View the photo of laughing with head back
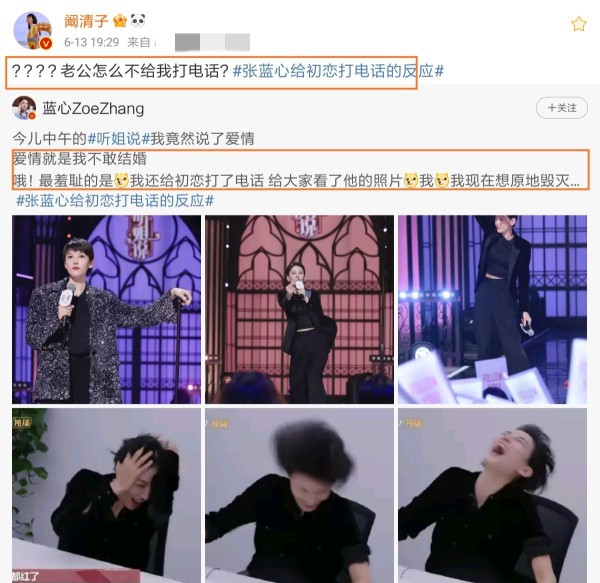This screenshot has height=583, width=600. tap(491, 495)
